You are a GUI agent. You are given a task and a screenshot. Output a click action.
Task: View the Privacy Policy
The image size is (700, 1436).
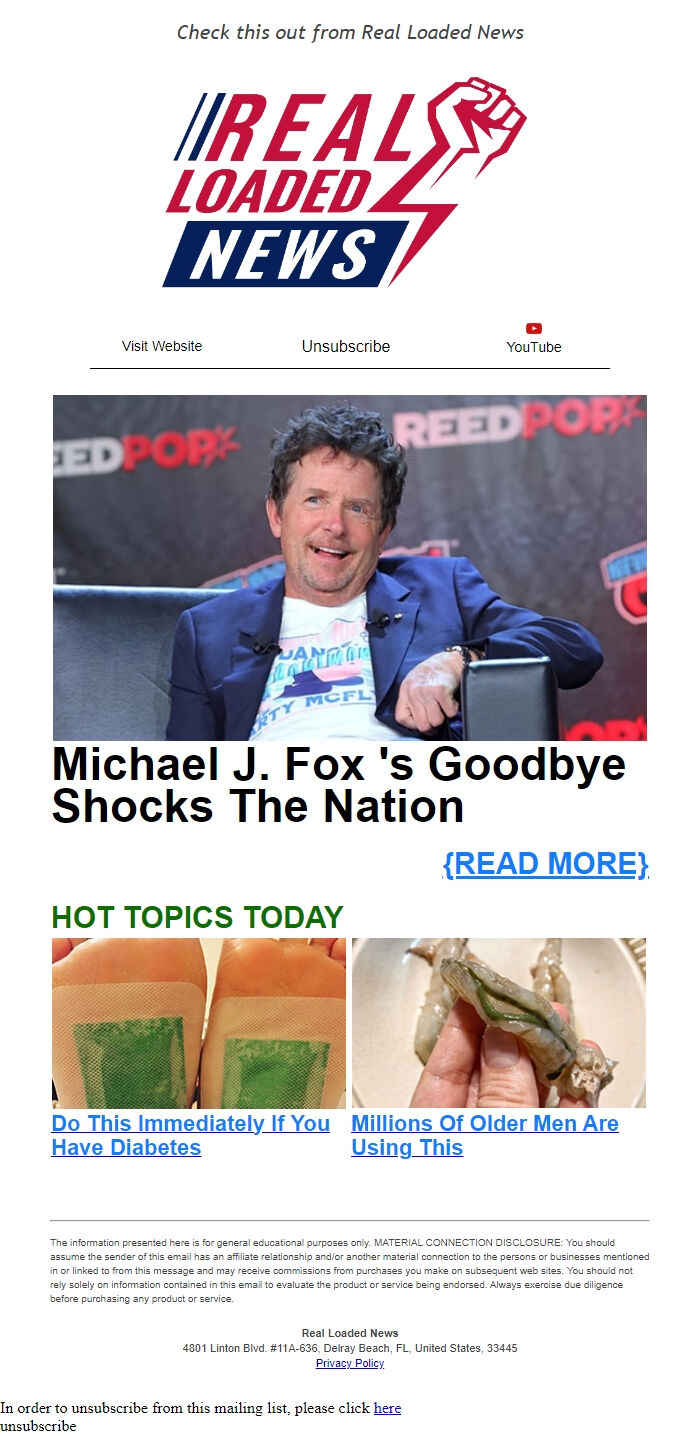pyautogui.click(x=350, y=1363)
